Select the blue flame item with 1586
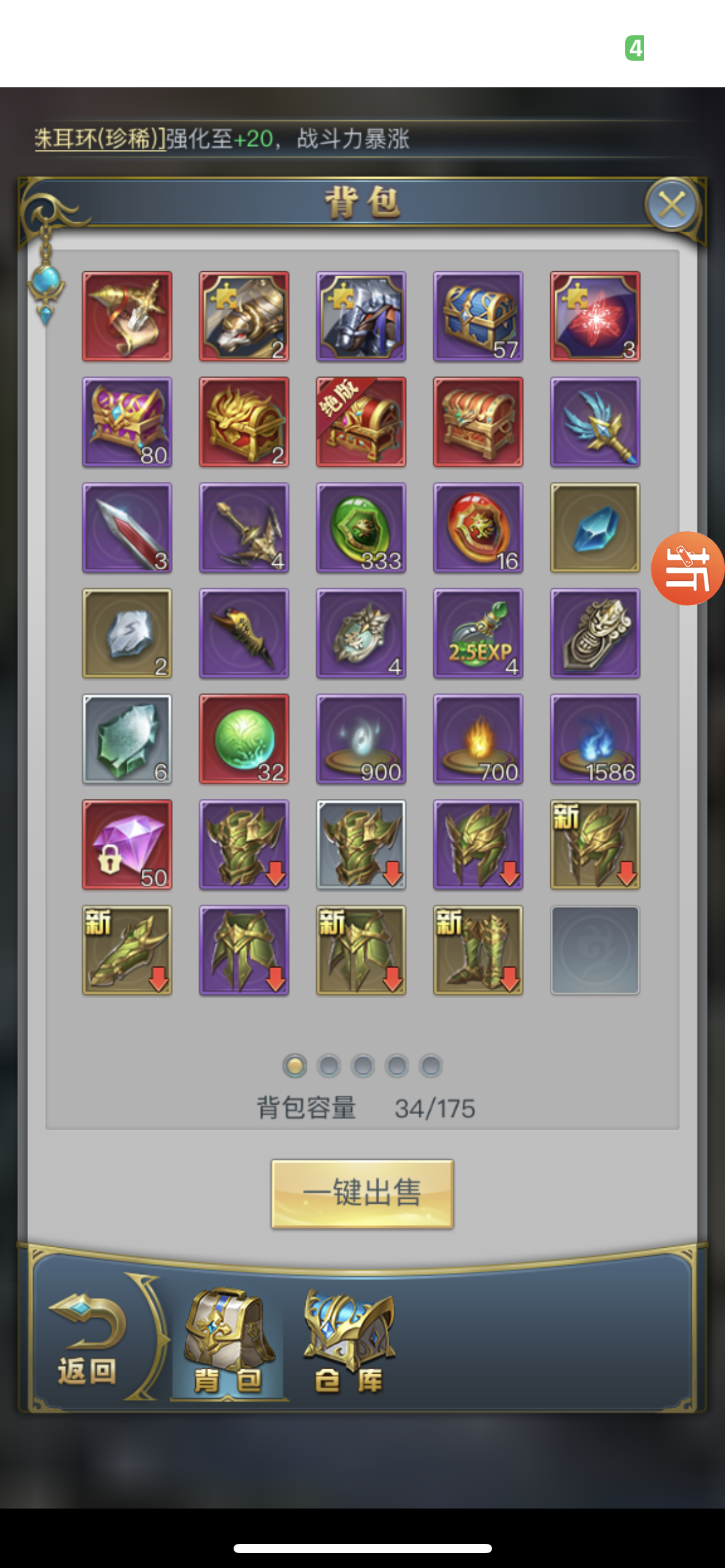725x1568 pixels. tap(595, 739)
